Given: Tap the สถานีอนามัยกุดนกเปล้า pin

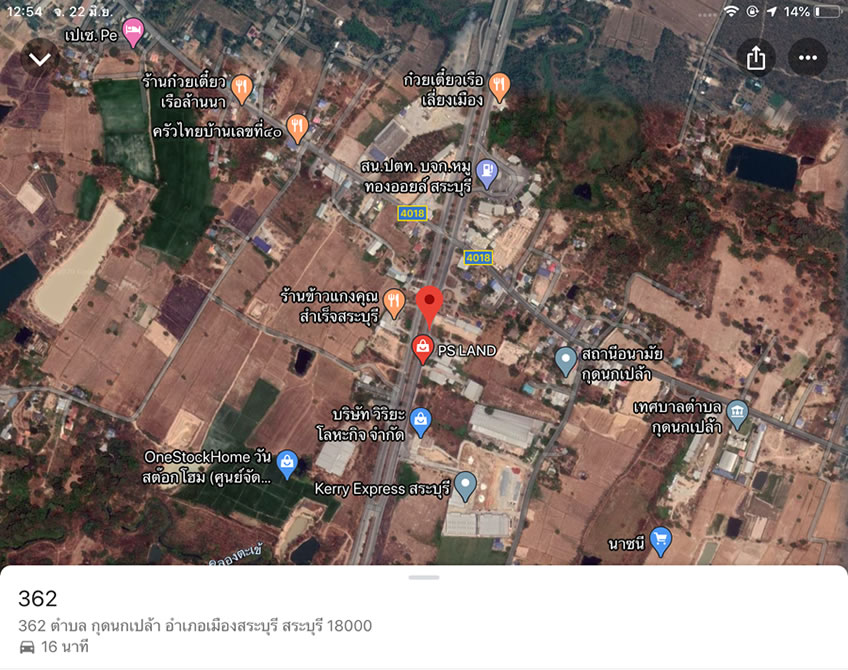Looking at the screenshot, I should tap(566, 359).
